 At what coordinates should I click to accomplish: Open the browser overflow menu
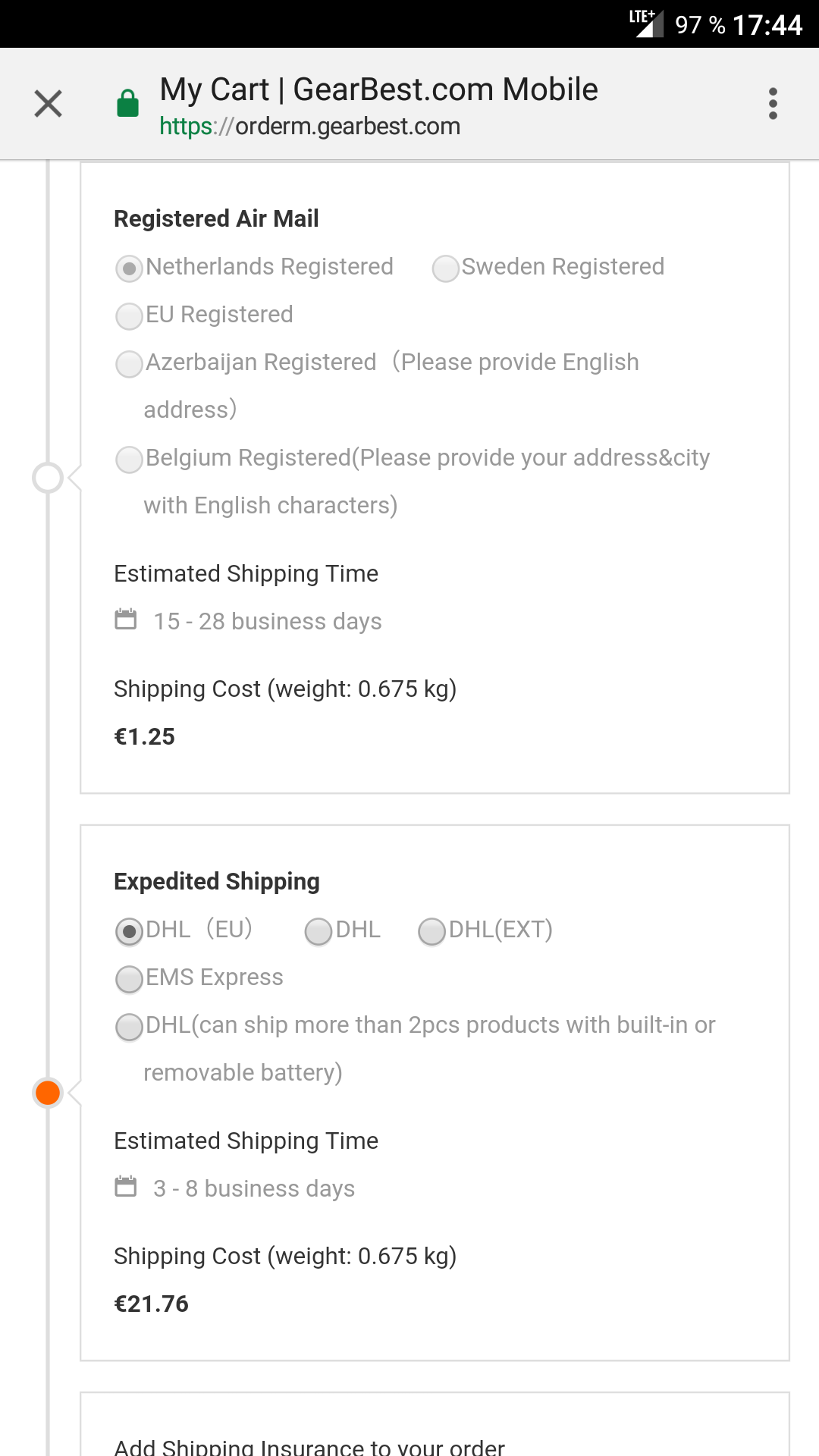773,104
